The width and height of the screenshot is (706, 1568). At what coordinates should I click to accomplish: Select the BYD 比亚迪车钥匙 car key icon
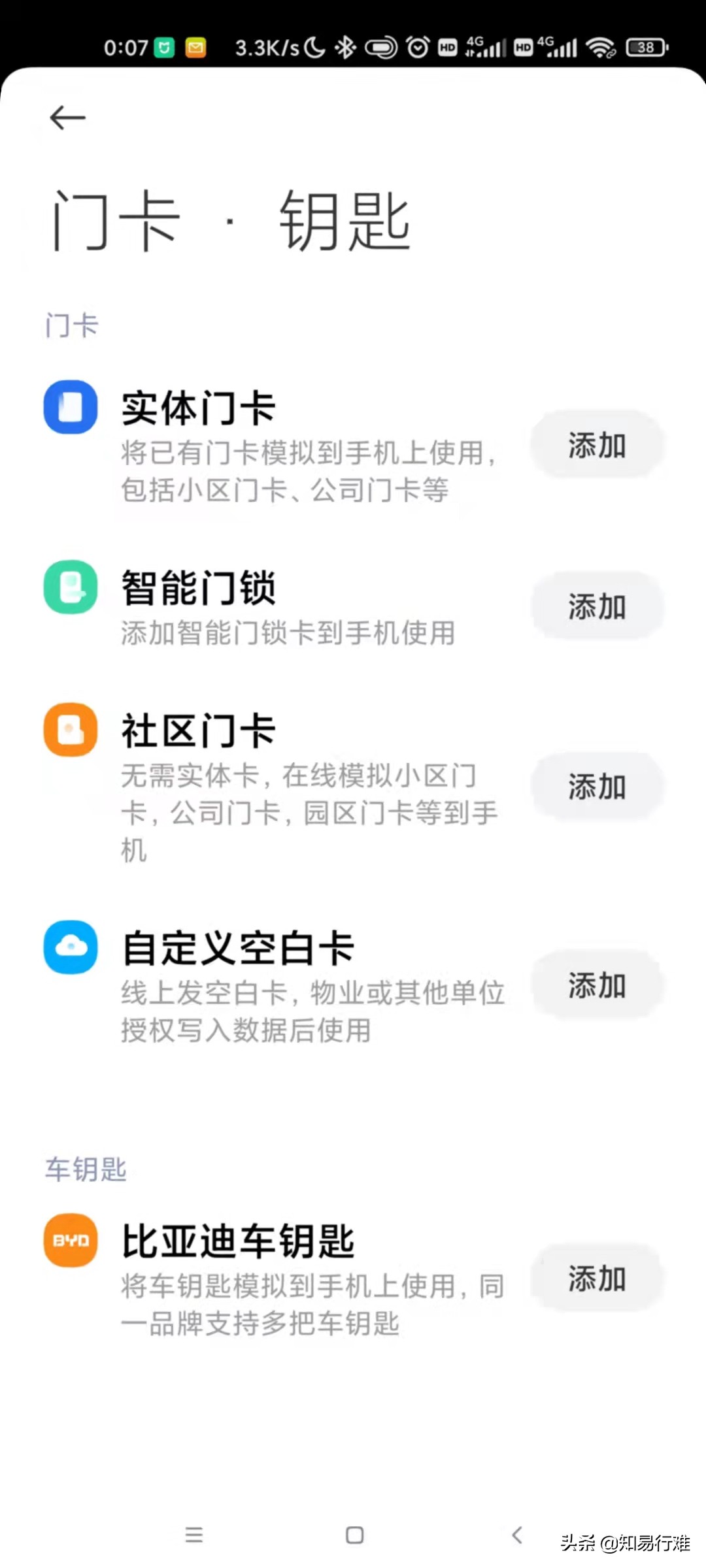tap(70, 1240)
